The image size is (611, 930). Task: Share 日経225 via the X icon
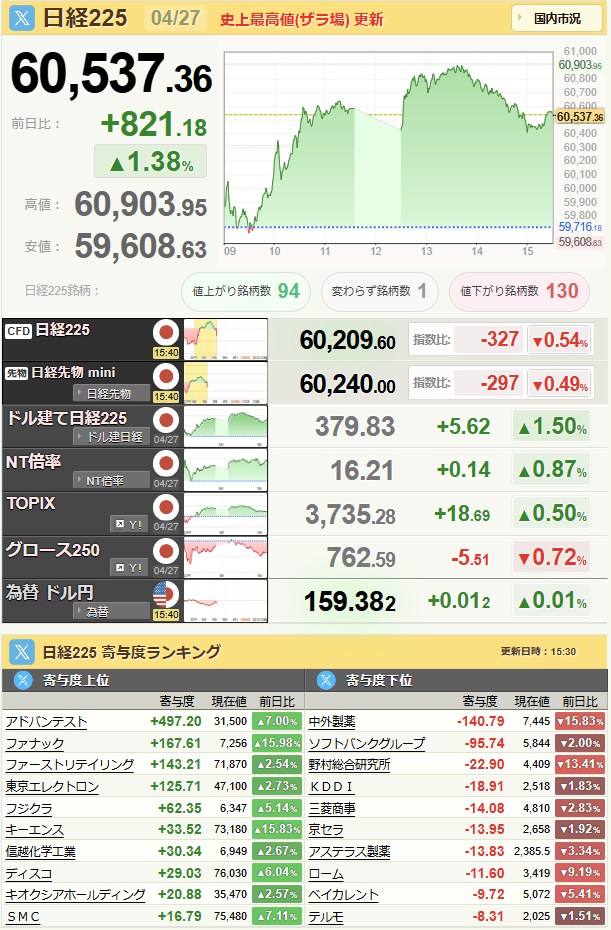click(22, 18)
